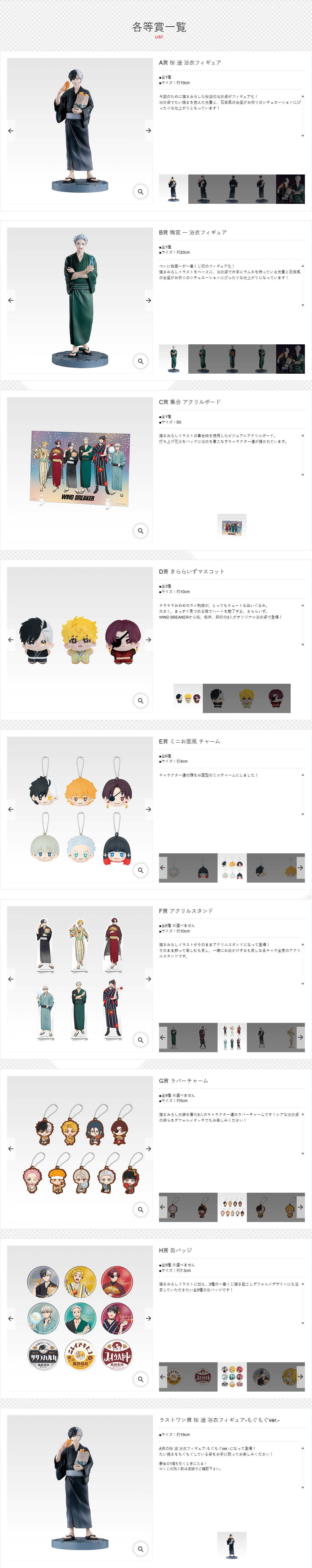Show next E賞 ミニお面風チャーム image
The width and height of the screenshot is (312, 1568).
click(148, 809)
